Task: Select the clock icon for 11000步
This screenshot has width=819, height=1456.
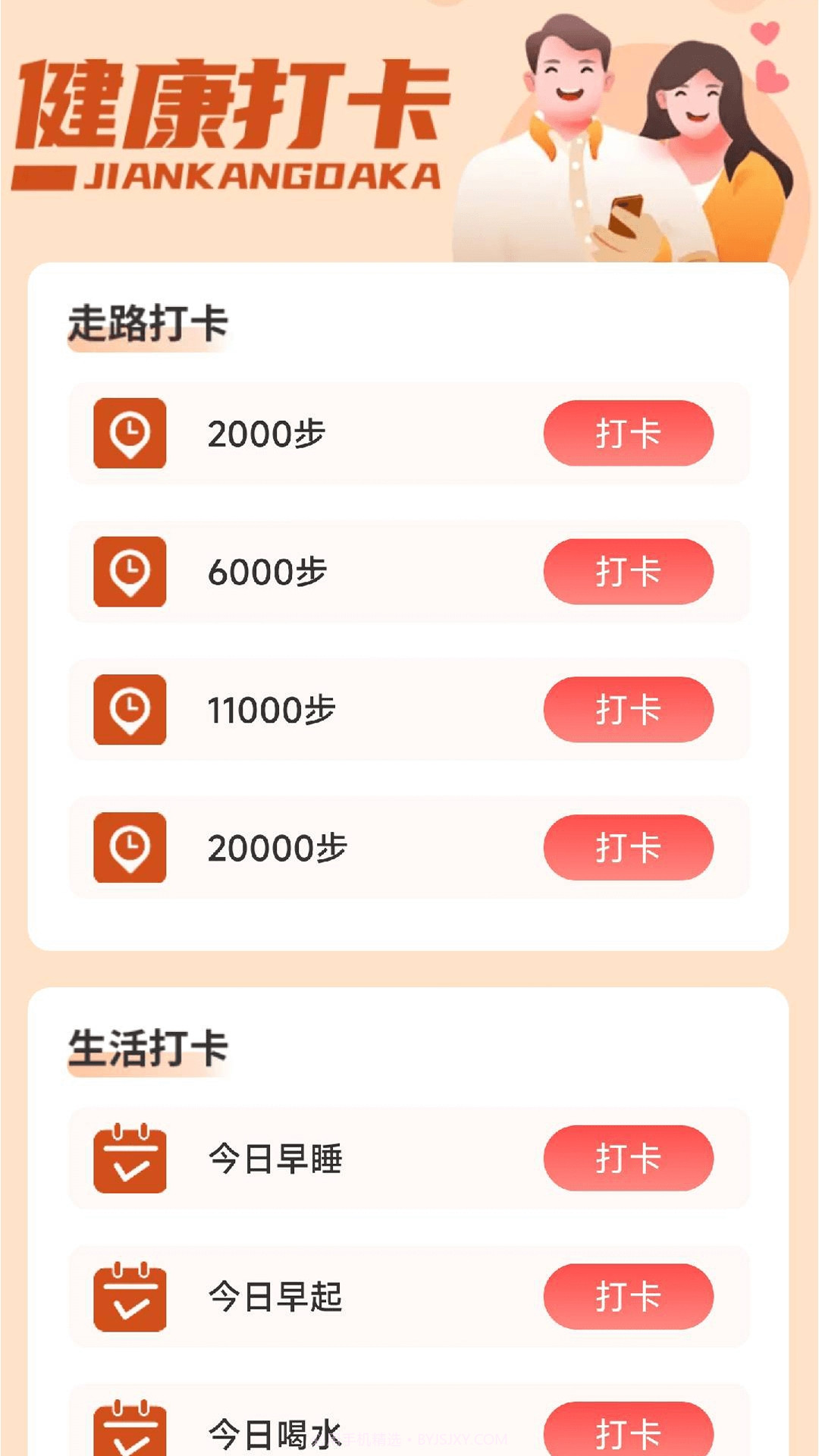Action: [129, 711]
